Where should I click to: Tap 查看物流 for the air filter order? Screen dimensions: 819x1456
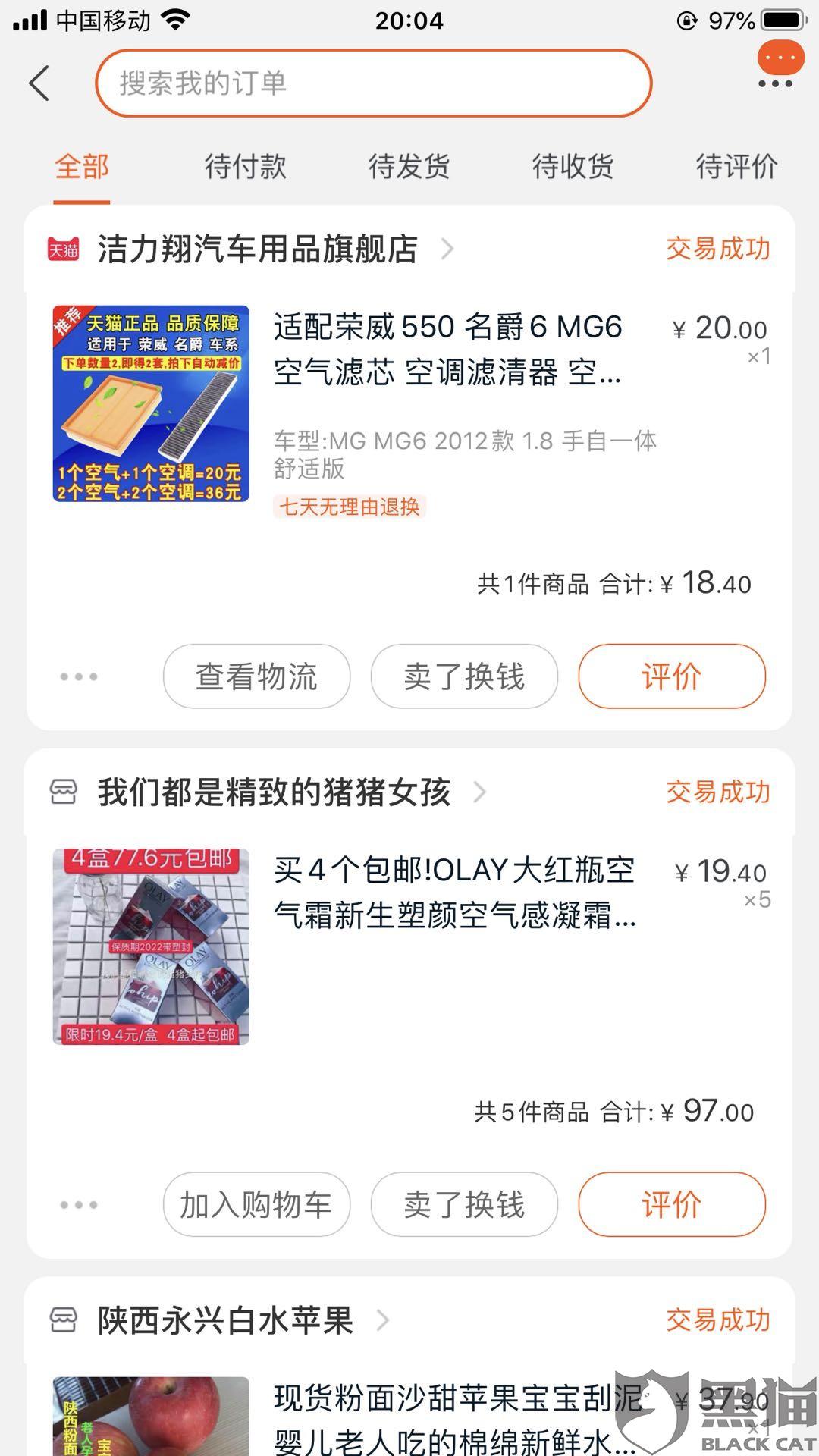pyautogui.click(x=256, y=676)
